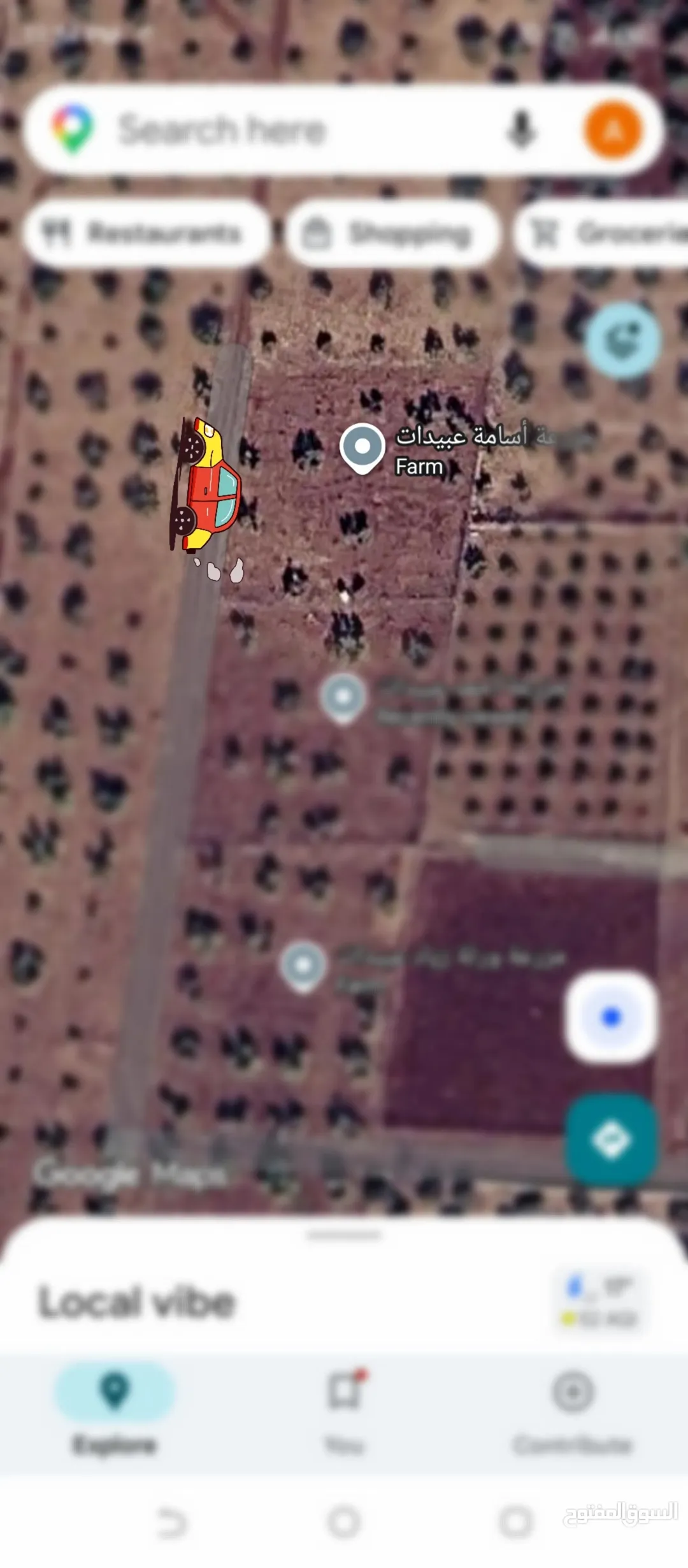Select the Groceries chip
688x1568 pixels.
[602, 233]
